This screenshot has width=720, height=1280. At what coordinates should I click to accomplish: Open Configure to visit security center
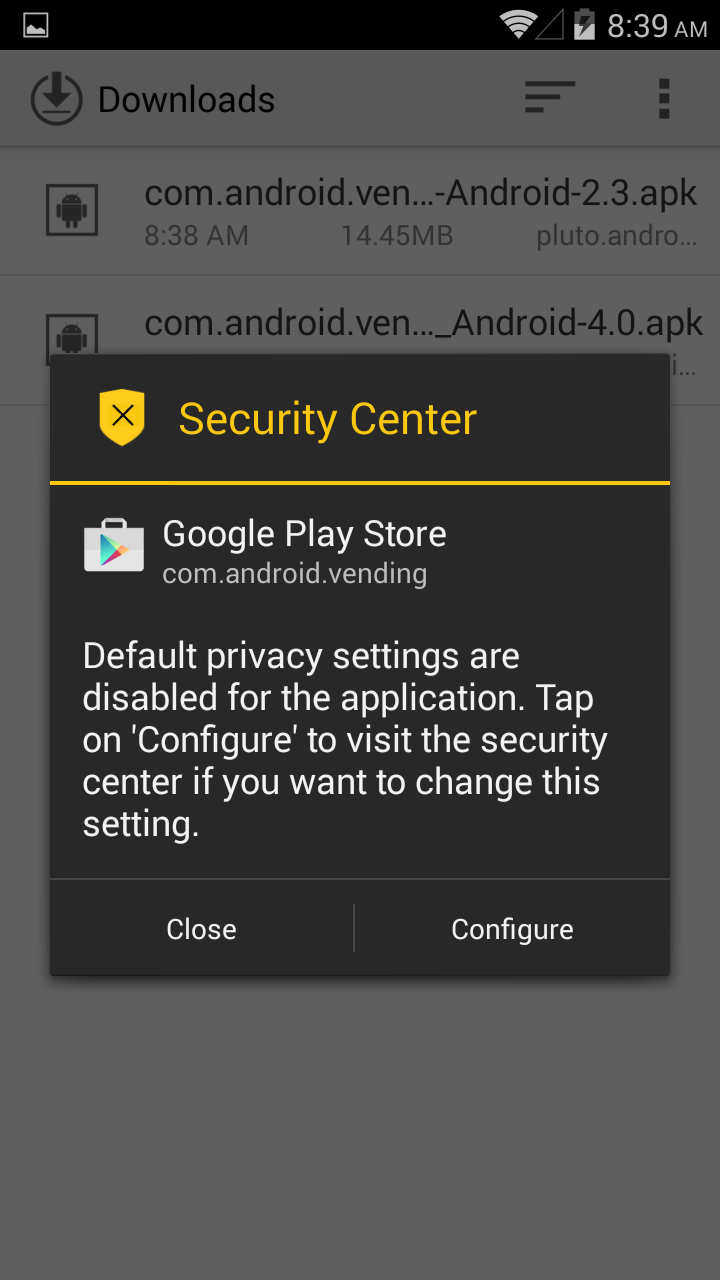click(x=512, y=929)
